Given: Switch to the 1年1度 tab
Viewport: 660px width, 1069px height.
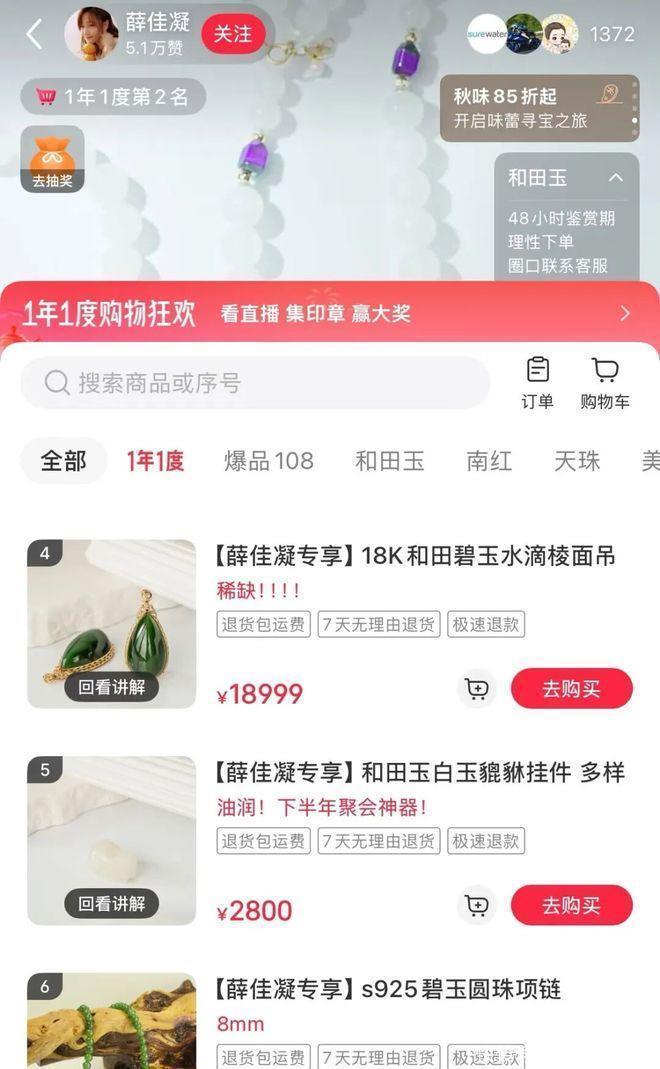Looking at the screenshot, I should pos(155,461).
